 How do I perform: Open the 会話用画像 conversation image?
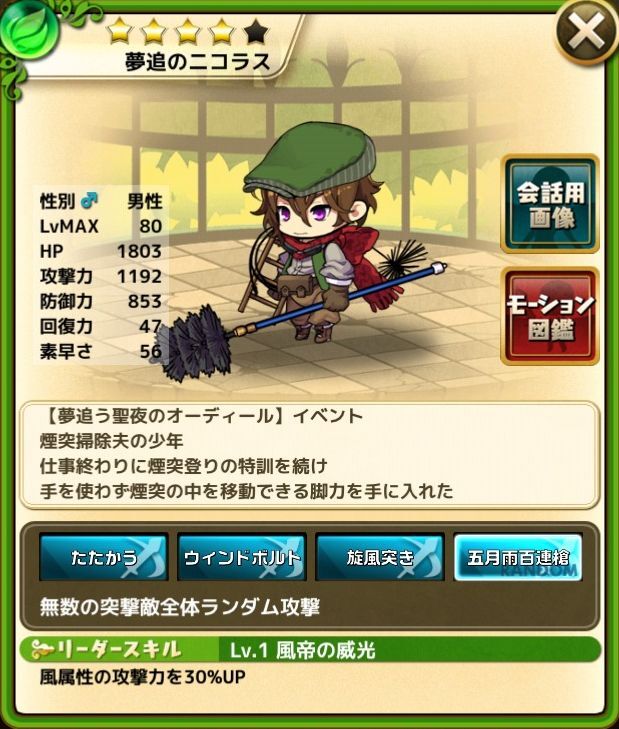(x=550, y=205)
